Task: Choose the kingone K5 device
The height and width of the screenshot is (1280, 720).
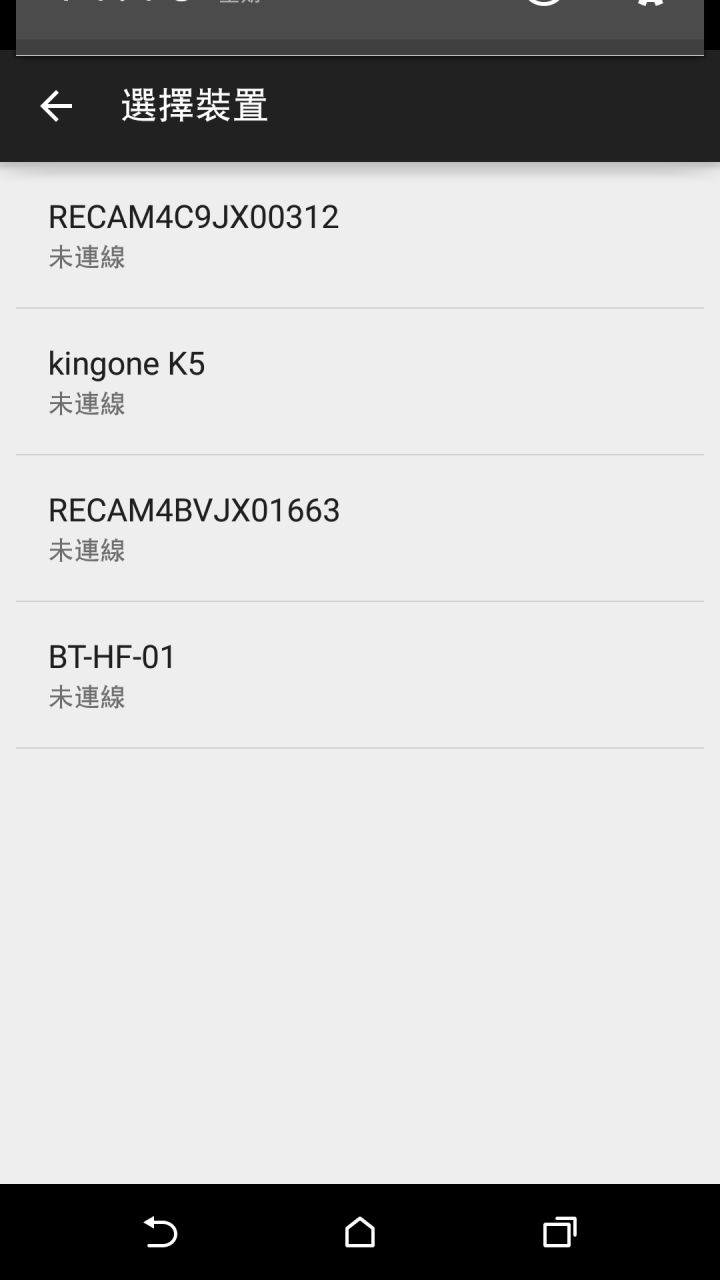Action: [x=360, y=381]
